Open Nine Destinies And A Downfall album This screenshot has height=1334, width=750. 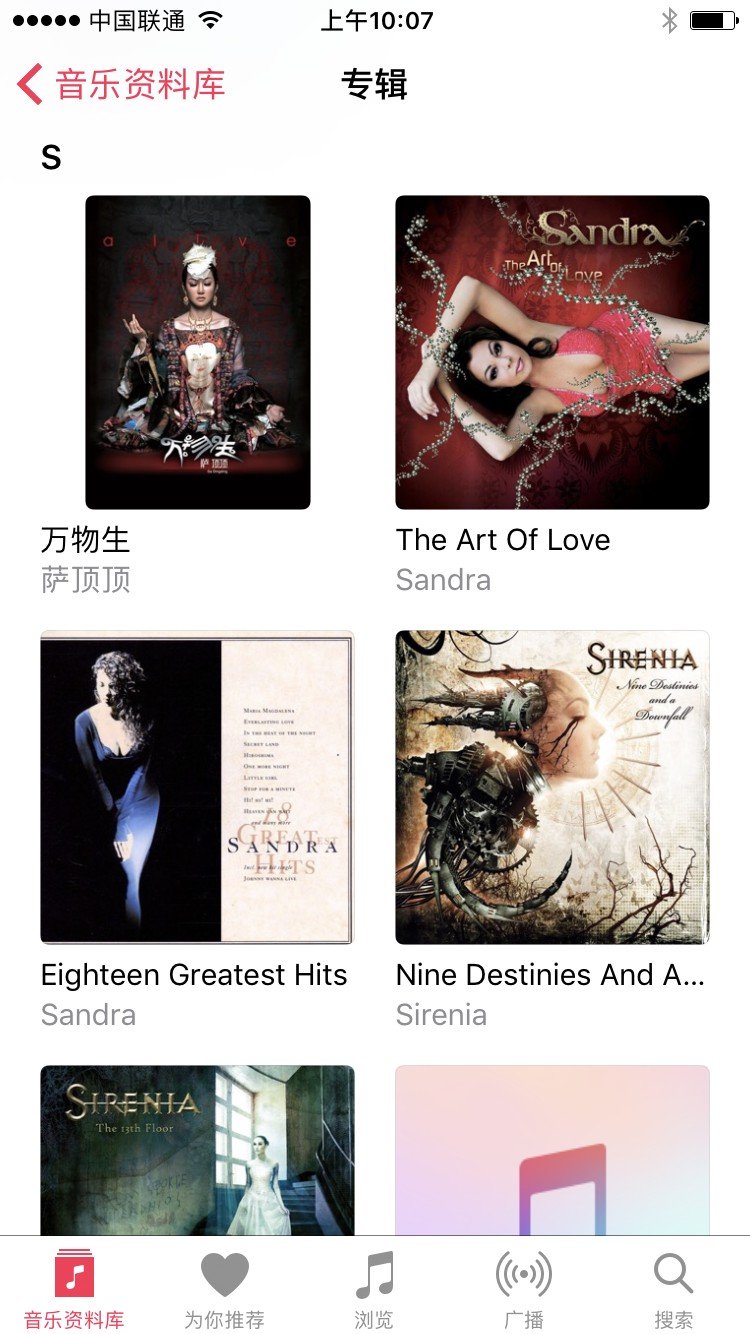[x=552, y=787]
